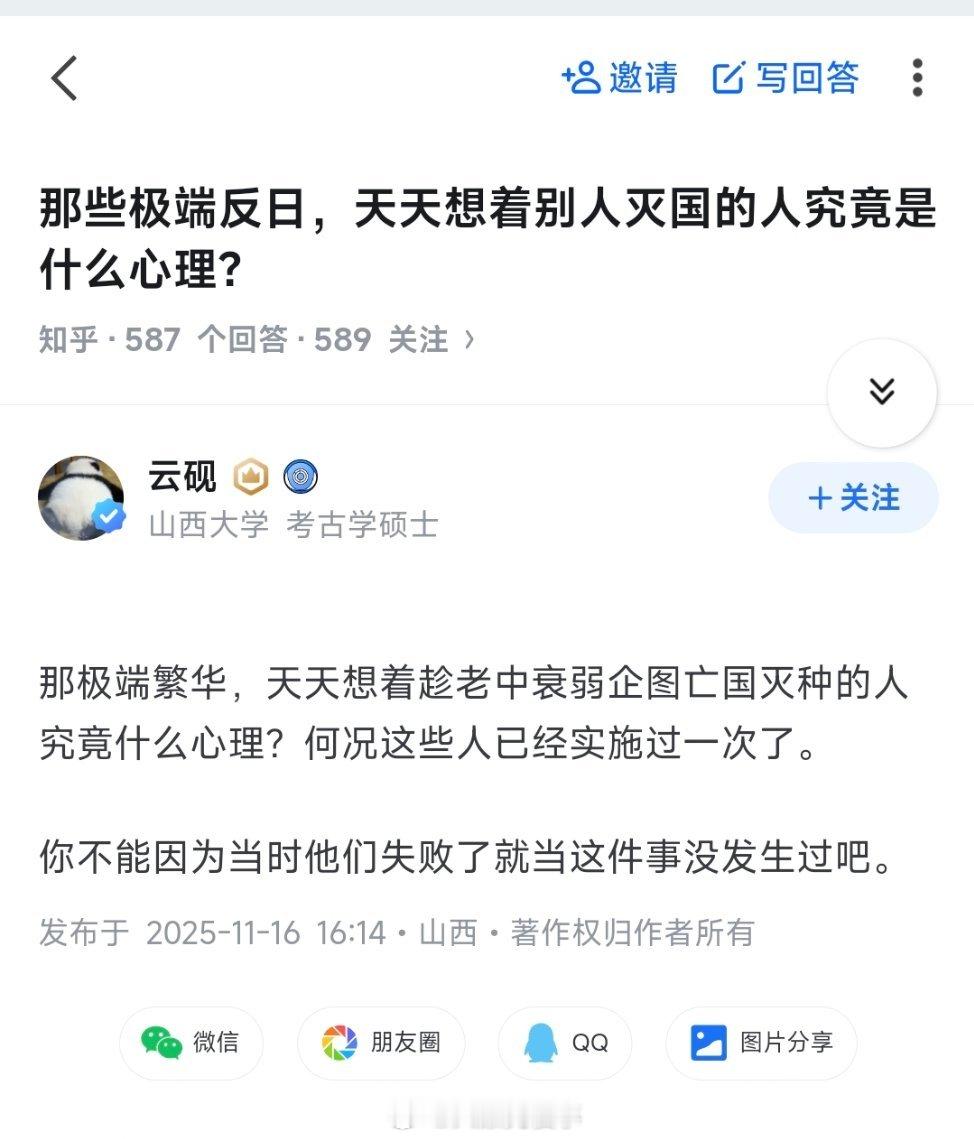The width and height of the screenshot is (974, 1139).
Task: Click the crown badge beside 云砚
Action: coord(252,477)
